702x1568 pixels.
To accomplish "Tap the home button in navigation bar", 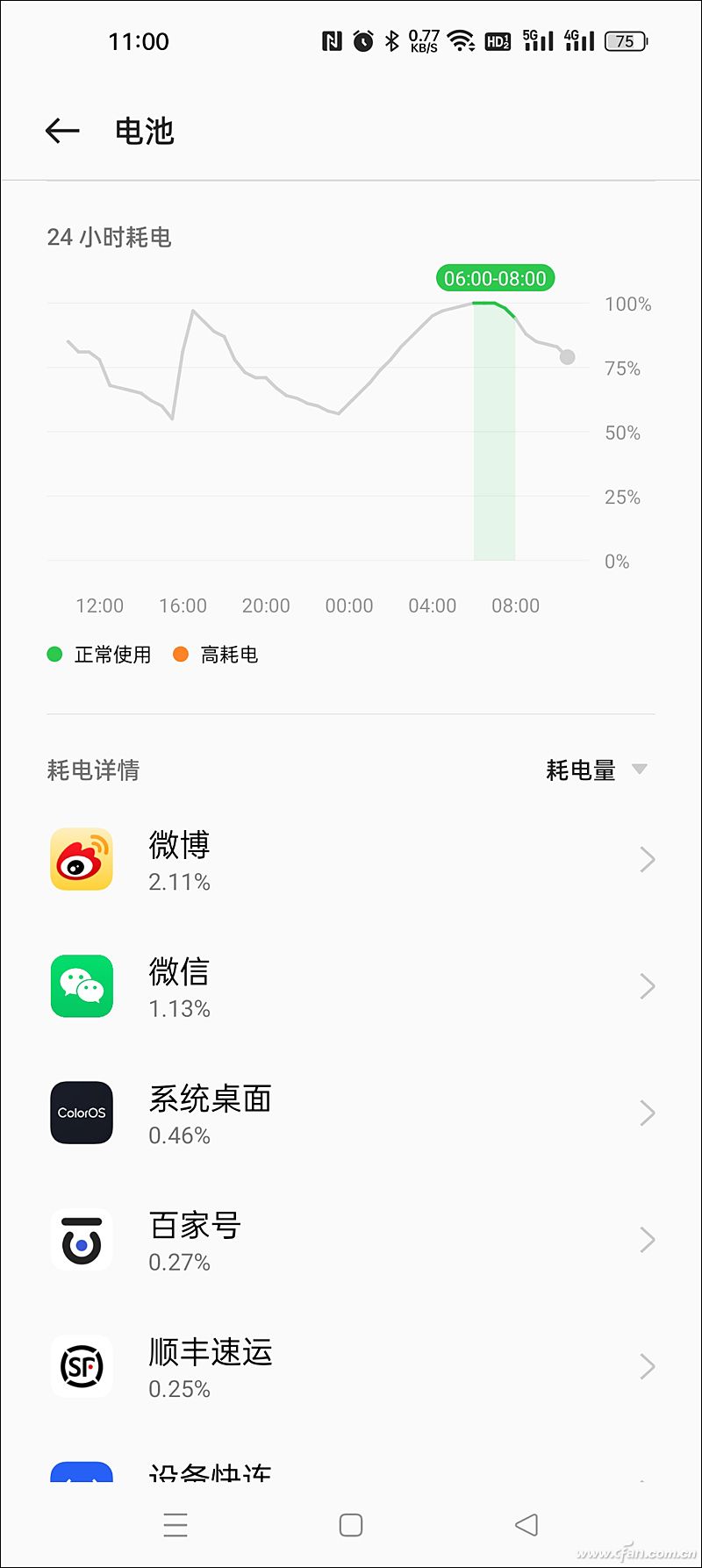I will pos(351,1524).
